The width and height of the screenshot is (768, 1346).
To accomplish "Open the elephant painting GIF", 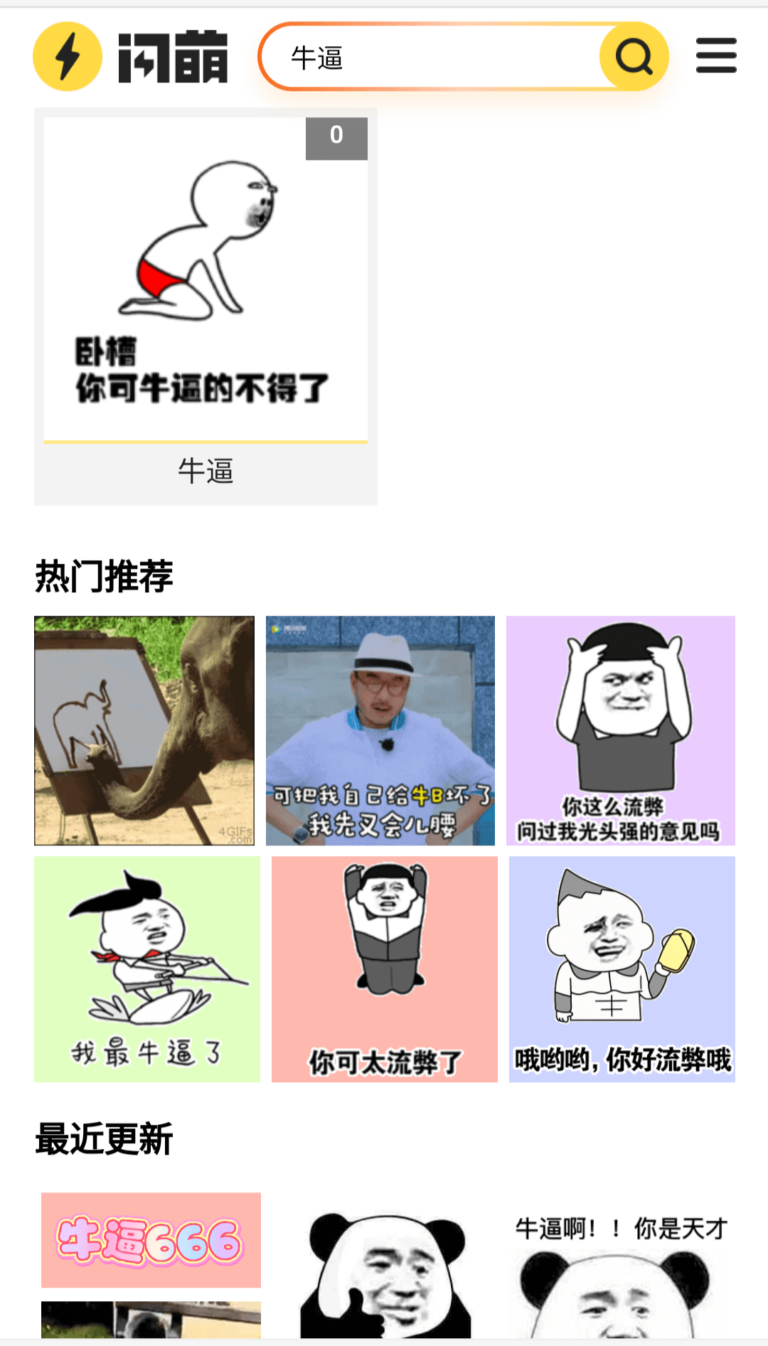I will (x=145, y=729).
